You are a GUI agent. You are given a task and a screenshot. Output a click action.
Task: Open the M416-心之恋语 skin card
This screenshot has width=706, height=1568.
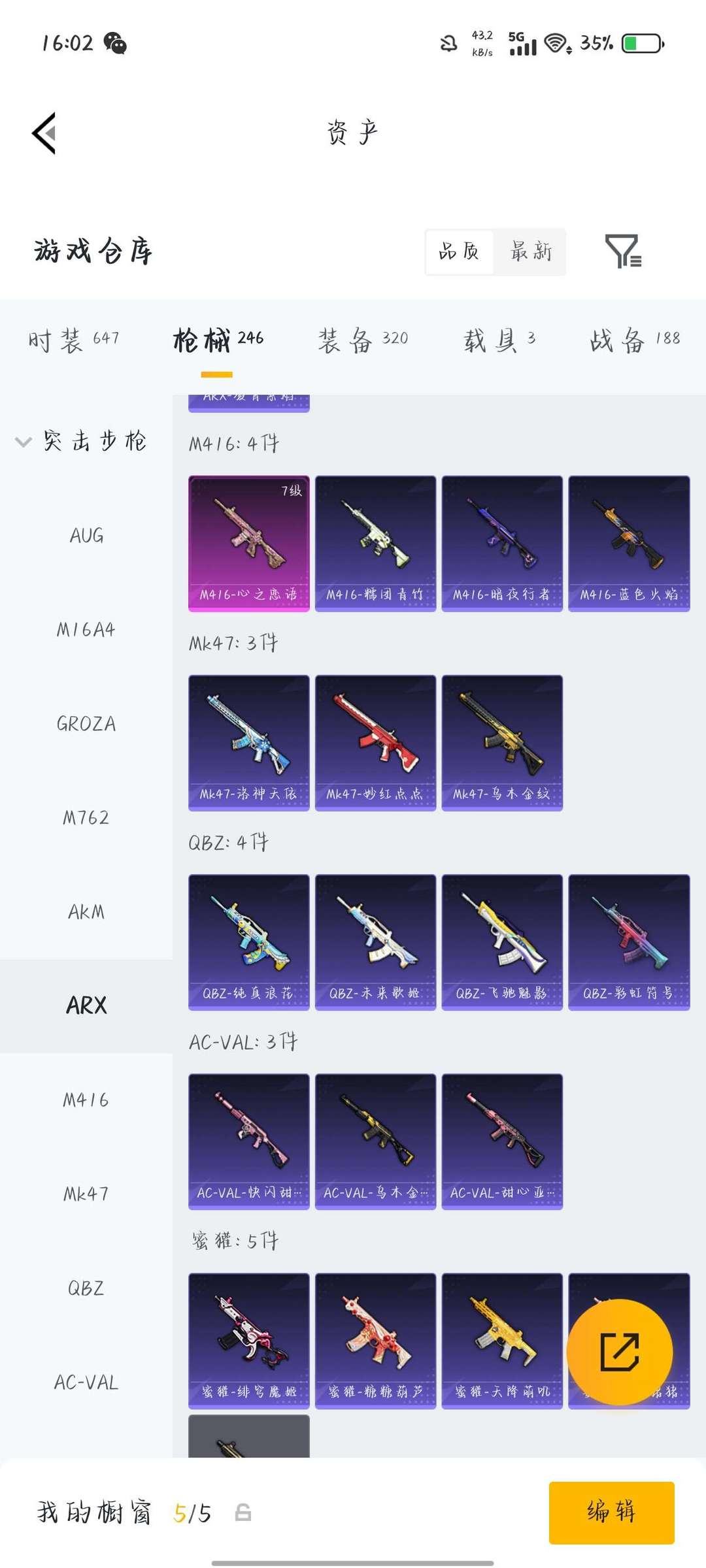coord(248,544)
